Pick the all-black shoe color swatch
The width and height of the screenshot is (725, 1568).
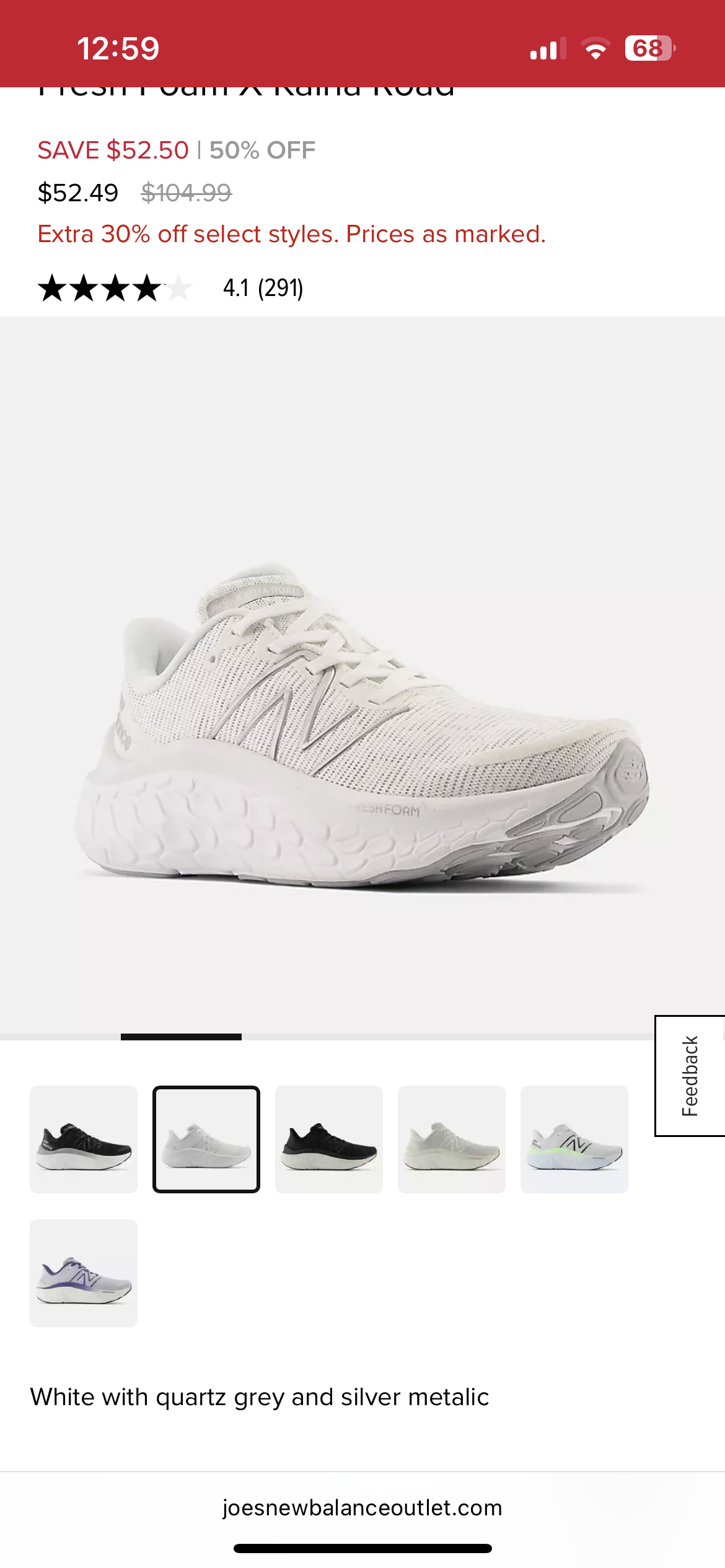pyautogui.click(x=329, y=1139)
